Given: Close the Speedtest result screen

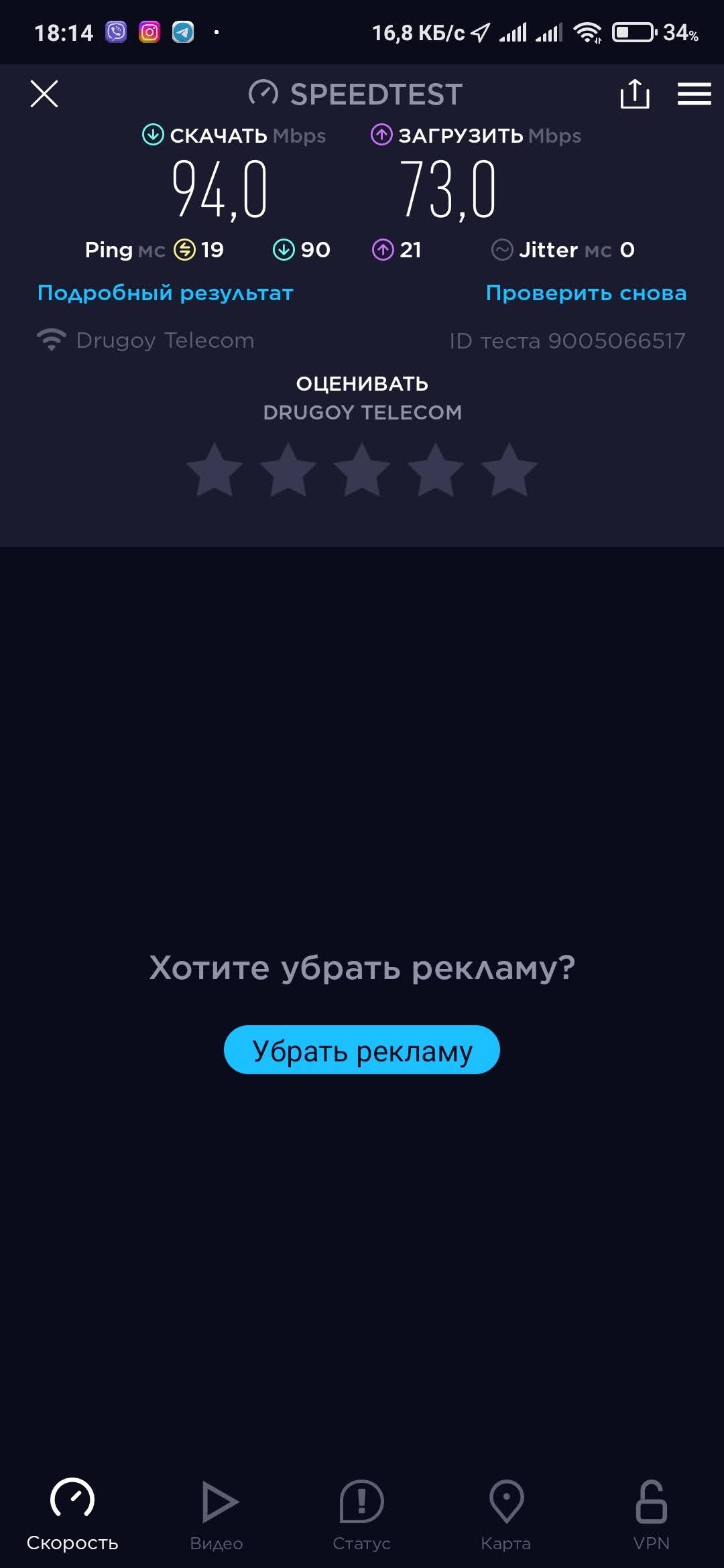Looking at the screenshot, I should [x=44, y=94].
